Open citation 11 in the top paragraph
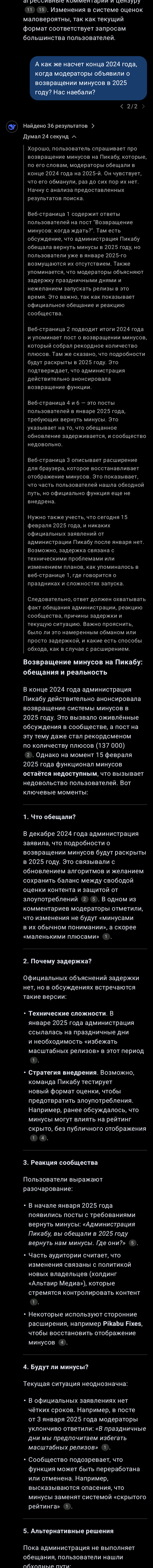Screen dimensions: 153x1568 click(29, 10)
